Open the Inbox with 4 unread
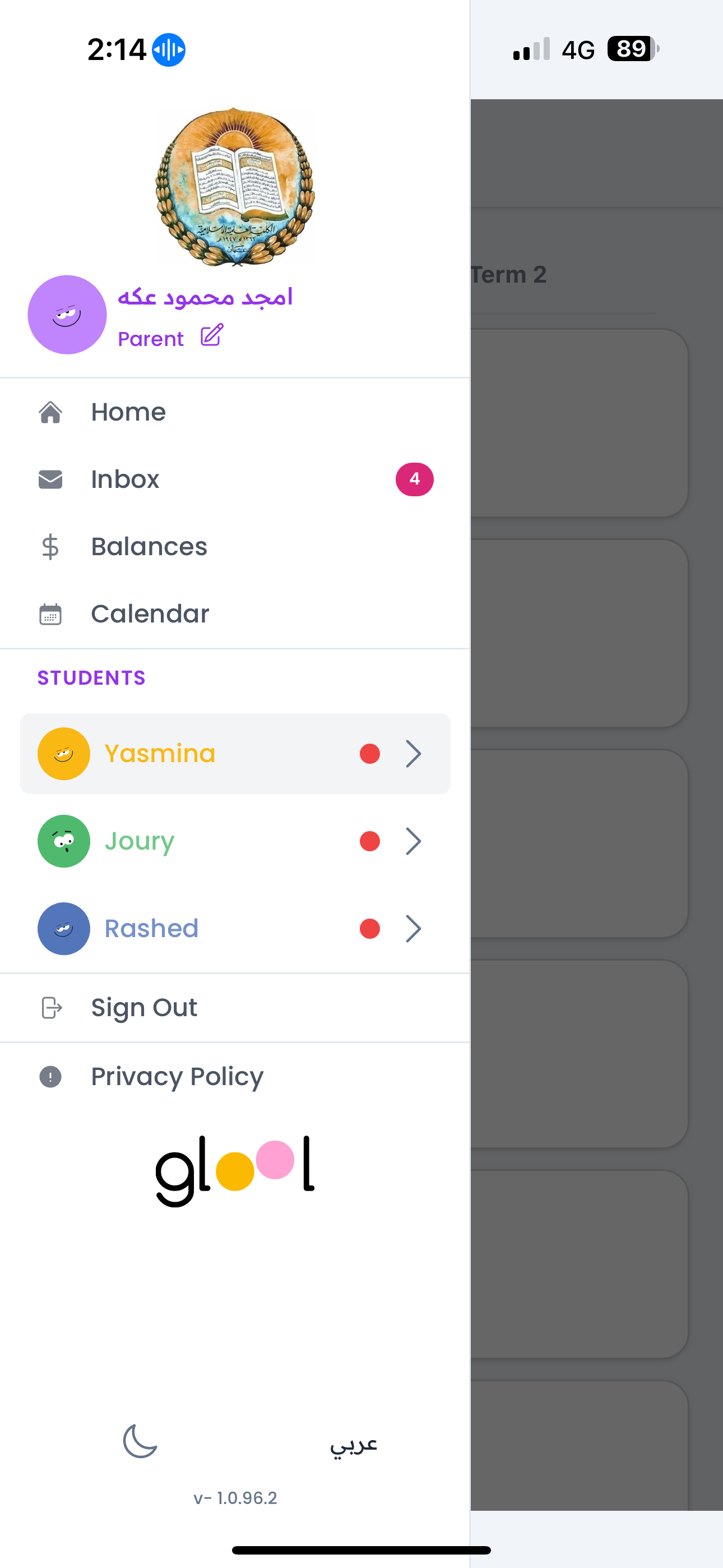 point(126,479)
